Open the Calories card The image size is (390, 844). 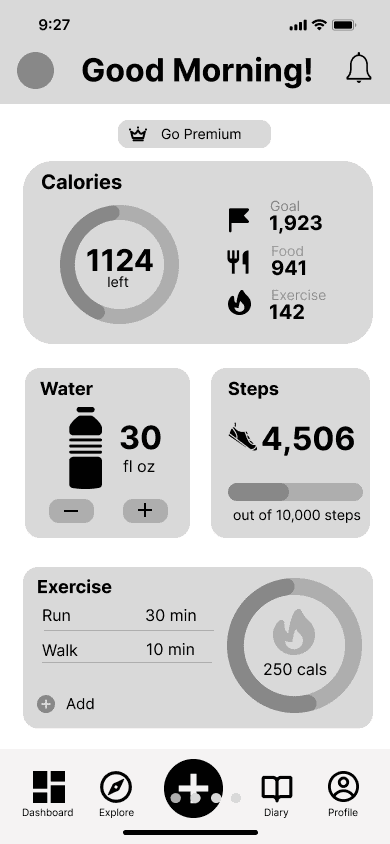[x=198, y=252]
